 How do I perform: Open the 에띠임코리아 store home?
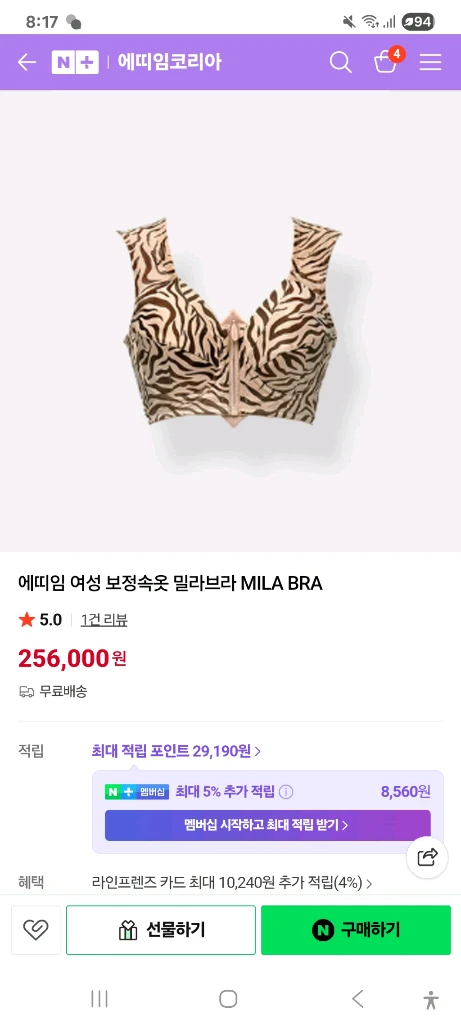(169, 62)
